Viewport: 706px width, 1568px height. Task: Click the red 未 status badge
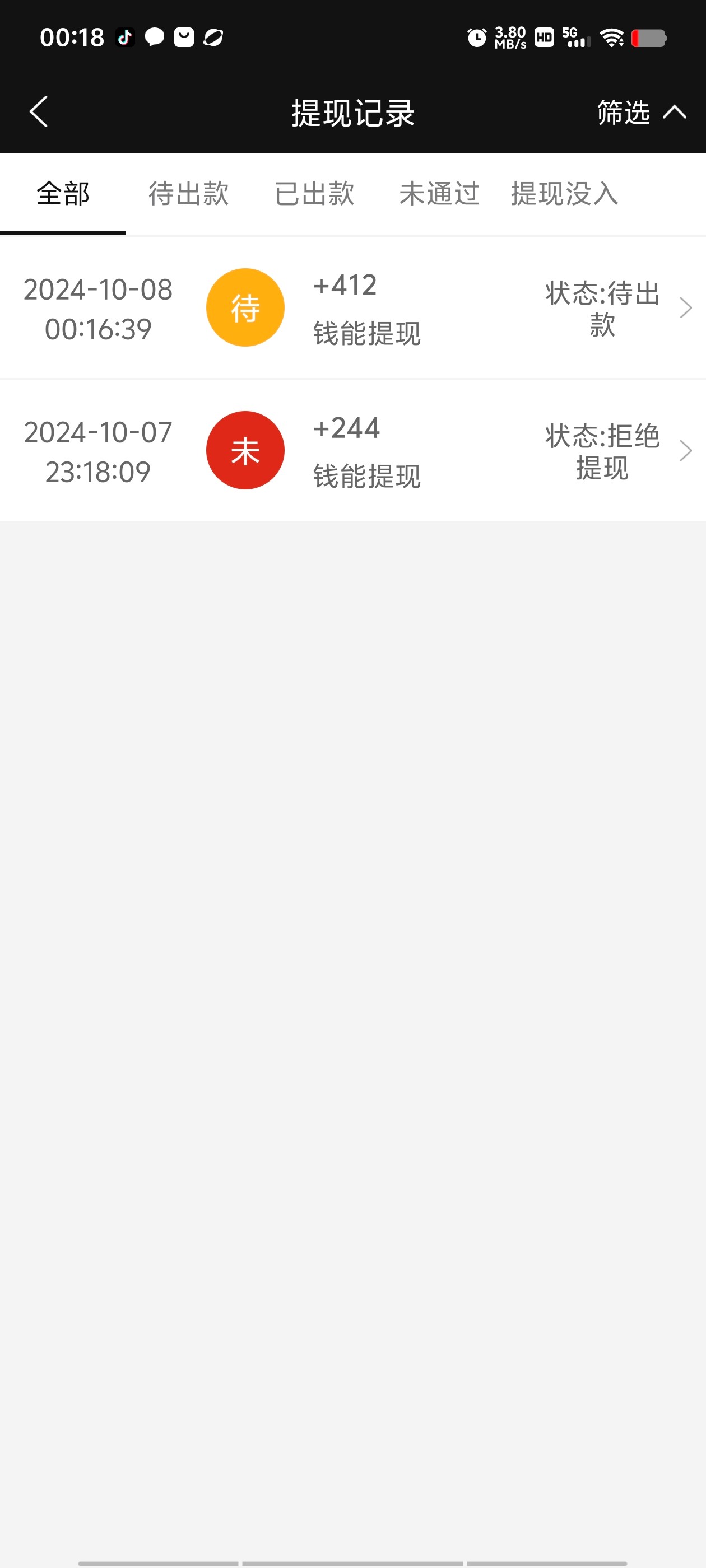point(245,450)
